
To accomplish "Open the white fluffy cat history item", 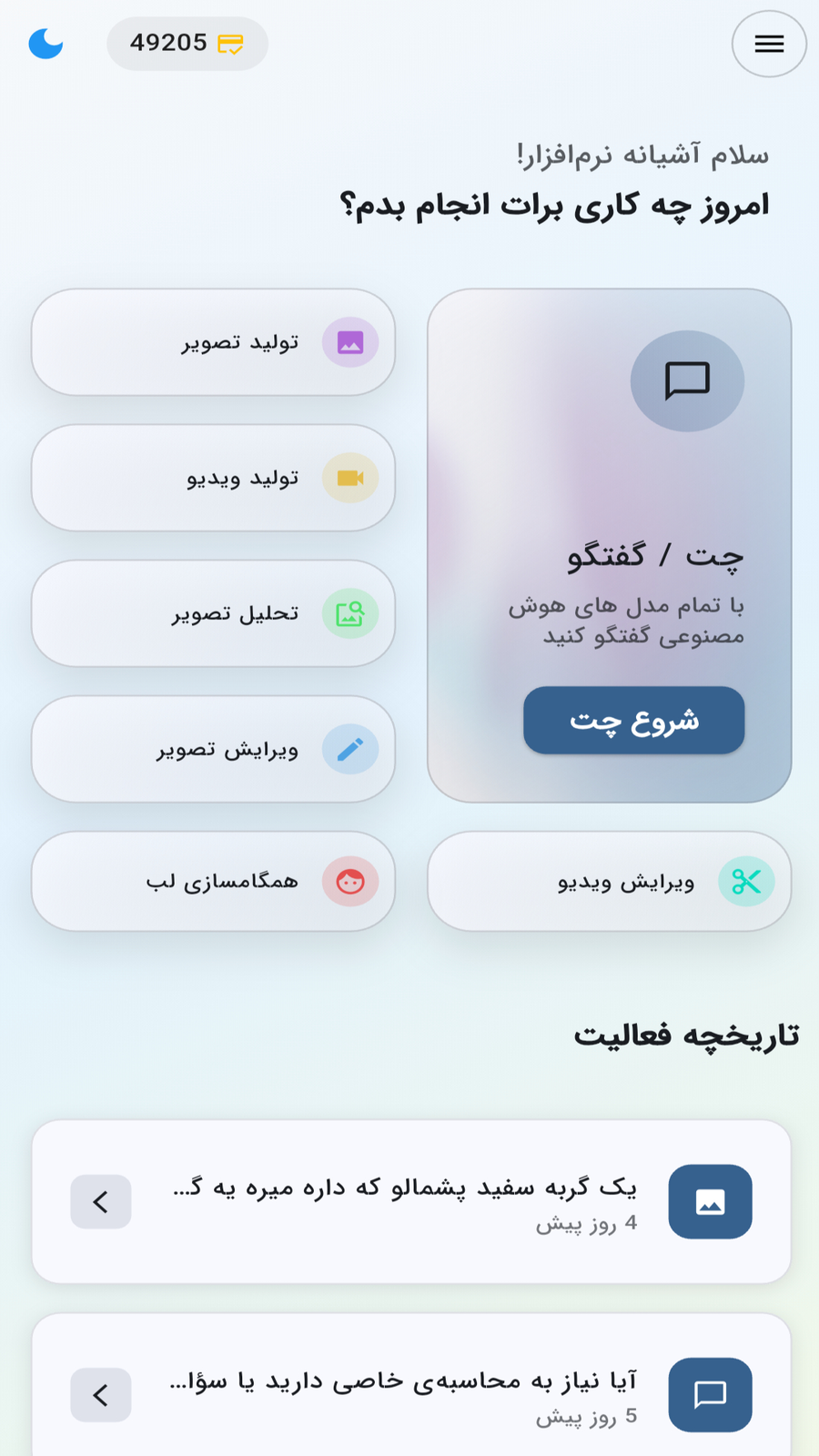I will [x=411, y=1201].
